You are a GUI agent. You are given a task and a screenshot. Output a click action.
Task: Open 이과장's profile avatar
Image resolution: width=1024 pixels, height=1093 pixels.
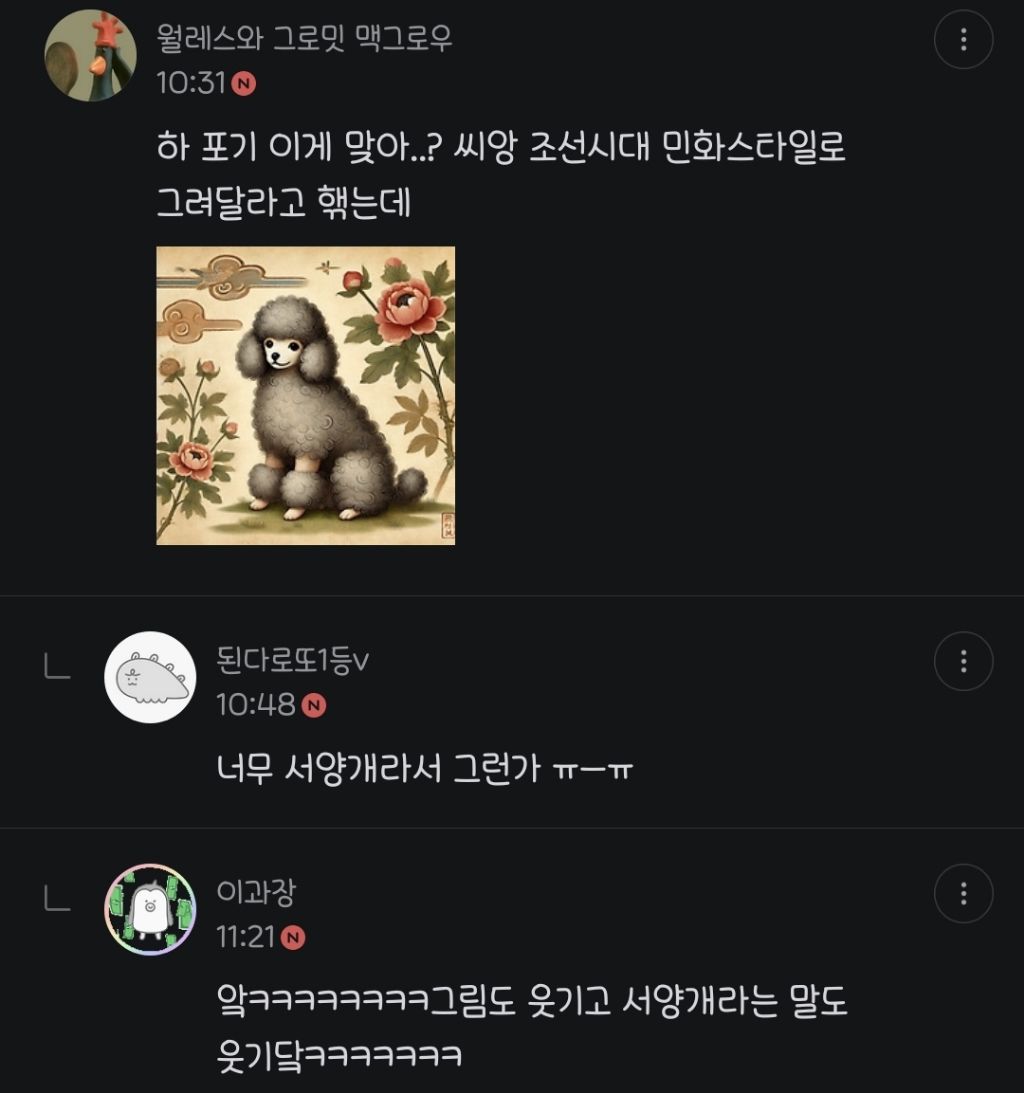tap(150, 909)
